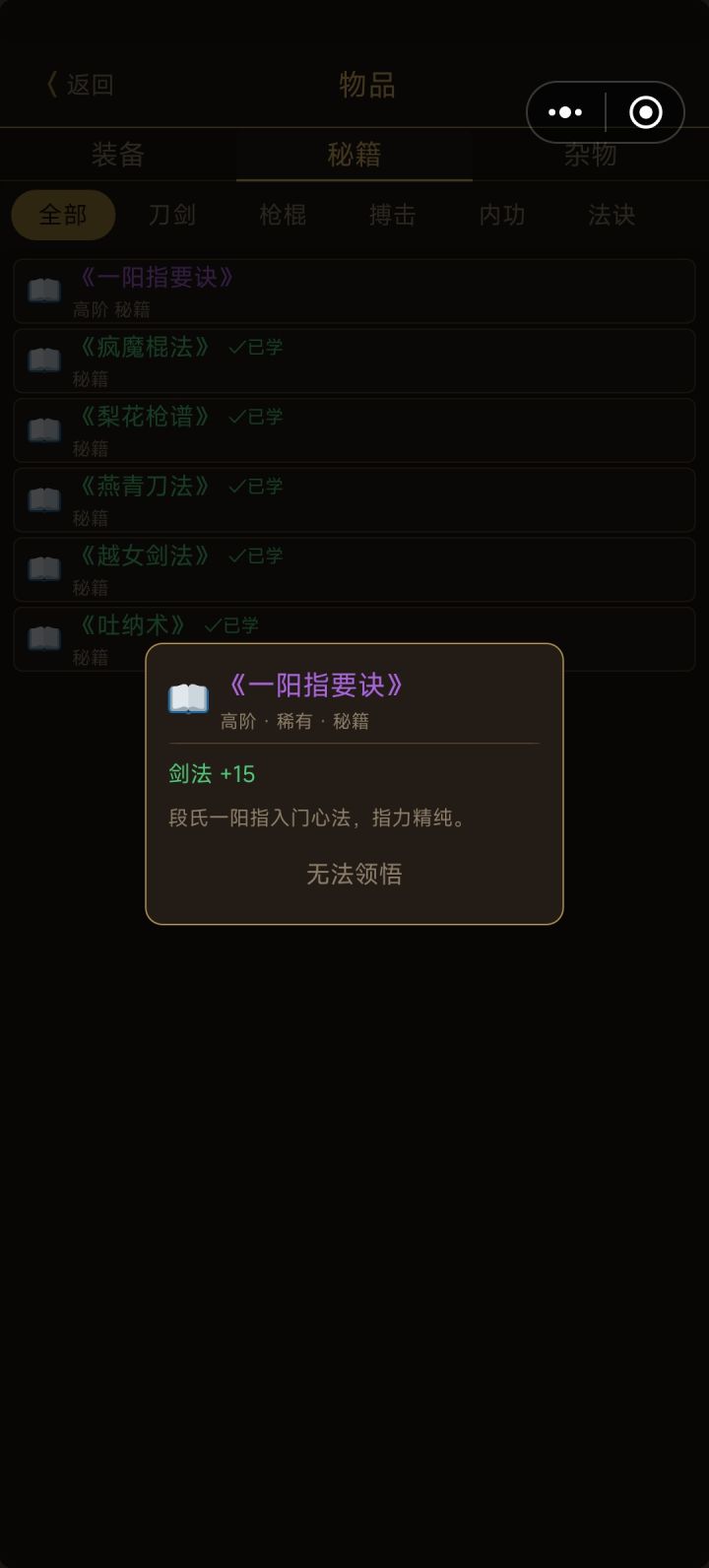Screen dimensions: 709x1568
Task: Expand details for 《燕青刀法》
Action: click(354, 499)
